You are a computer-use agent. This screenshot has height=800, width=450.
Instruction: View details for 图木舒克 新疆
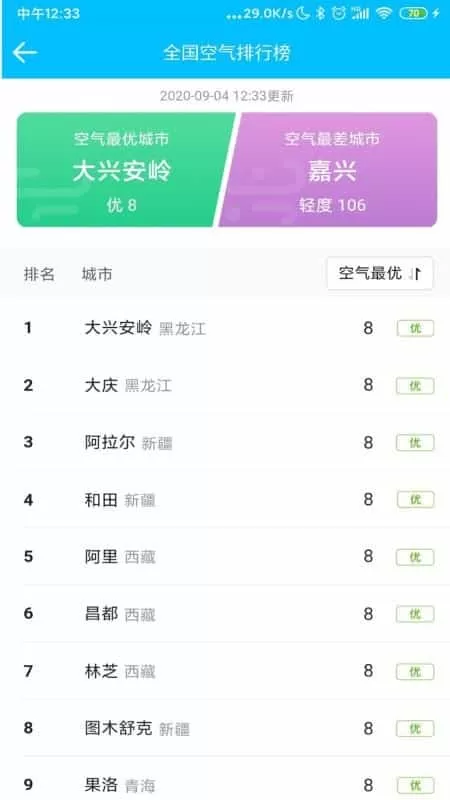click(225, 728)
